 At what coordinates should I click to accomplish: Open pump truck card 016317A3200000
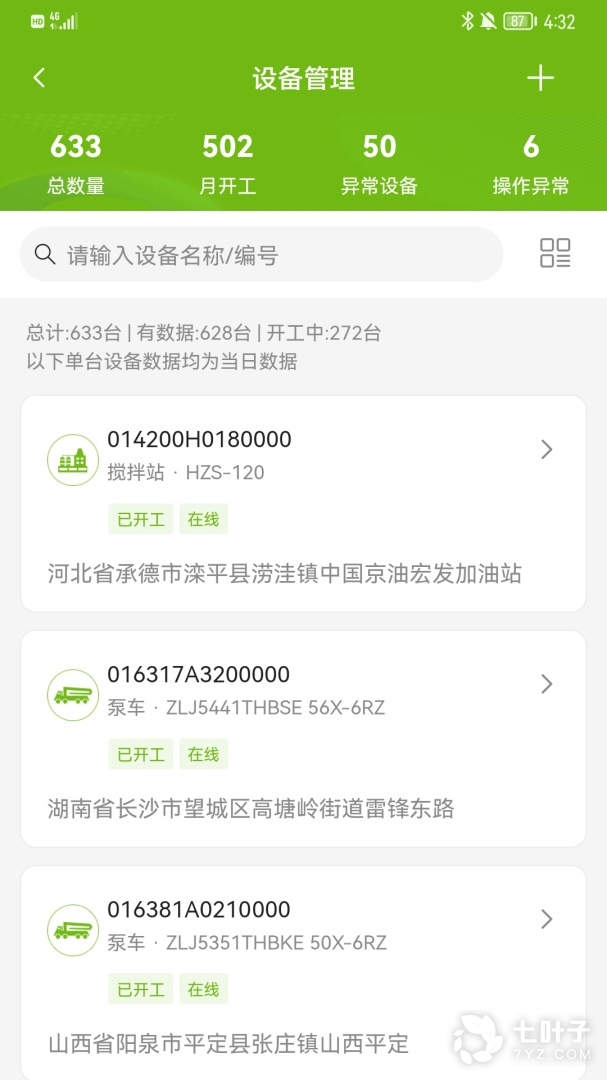tap(303, 738)
